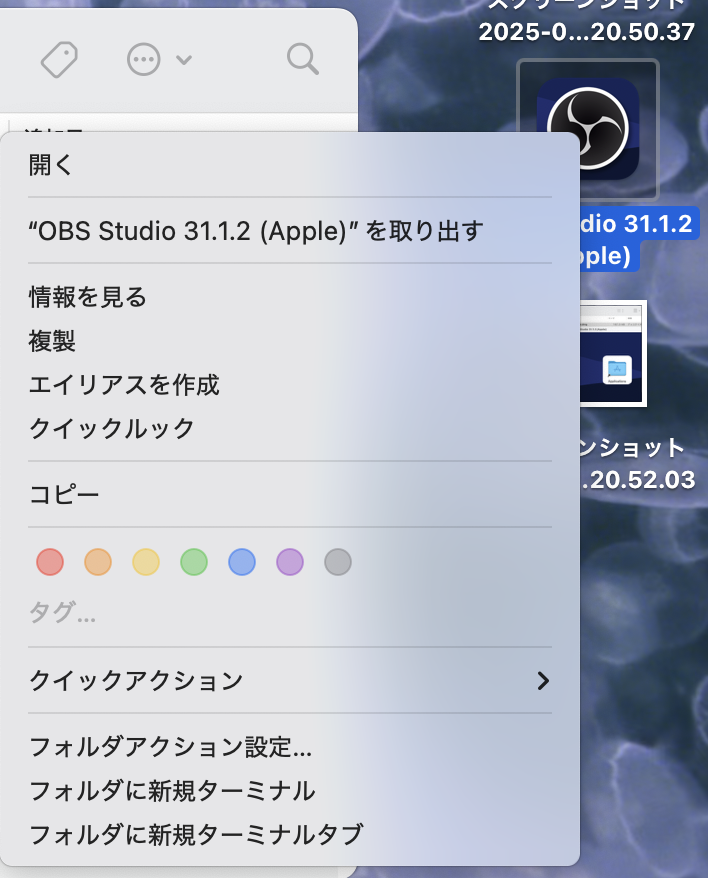Choose フォルダに新規ターミナル

[172, 791]
